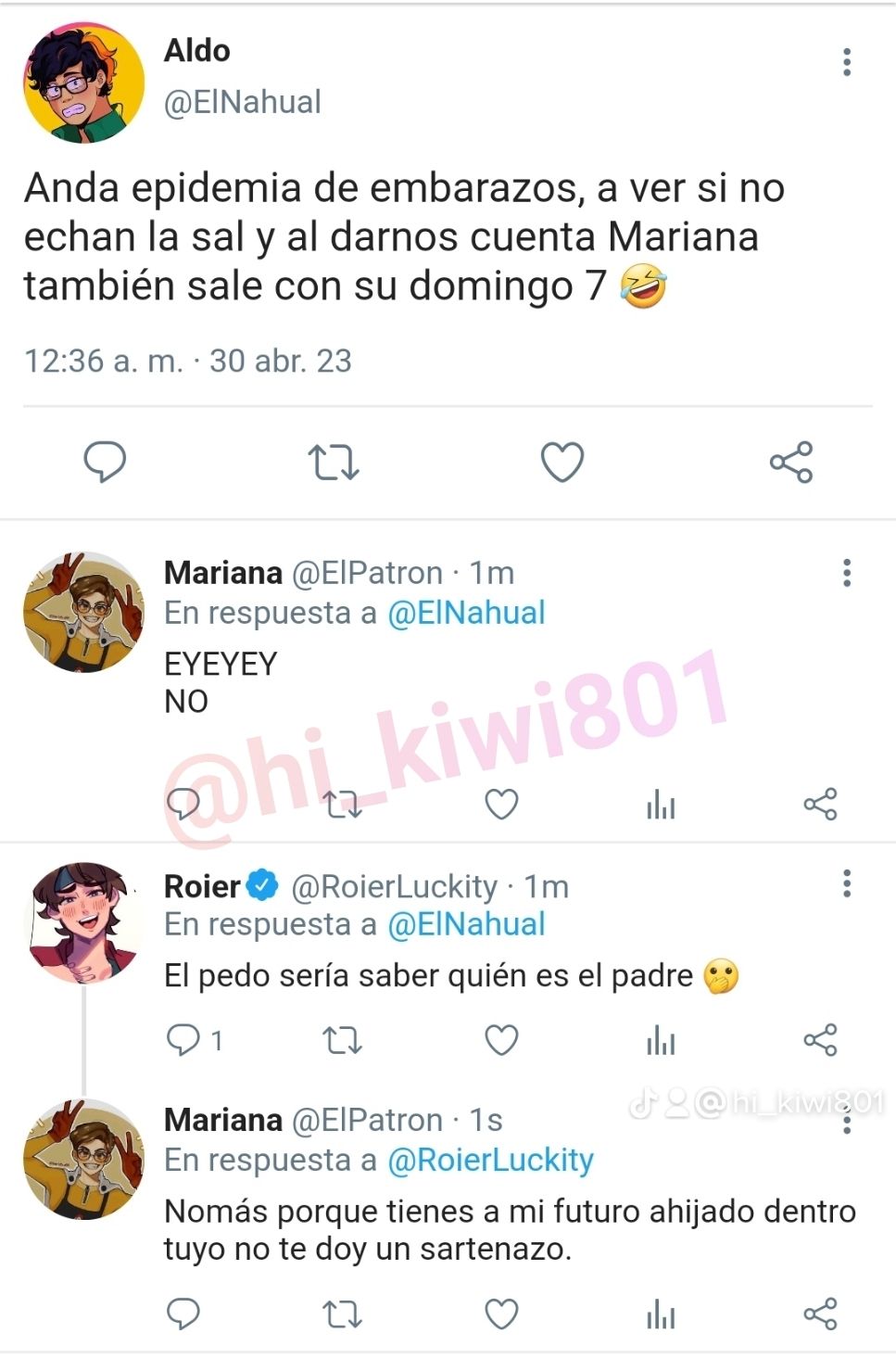Share Aldo's main tweet
The image size is (896, 1371).
790,462
